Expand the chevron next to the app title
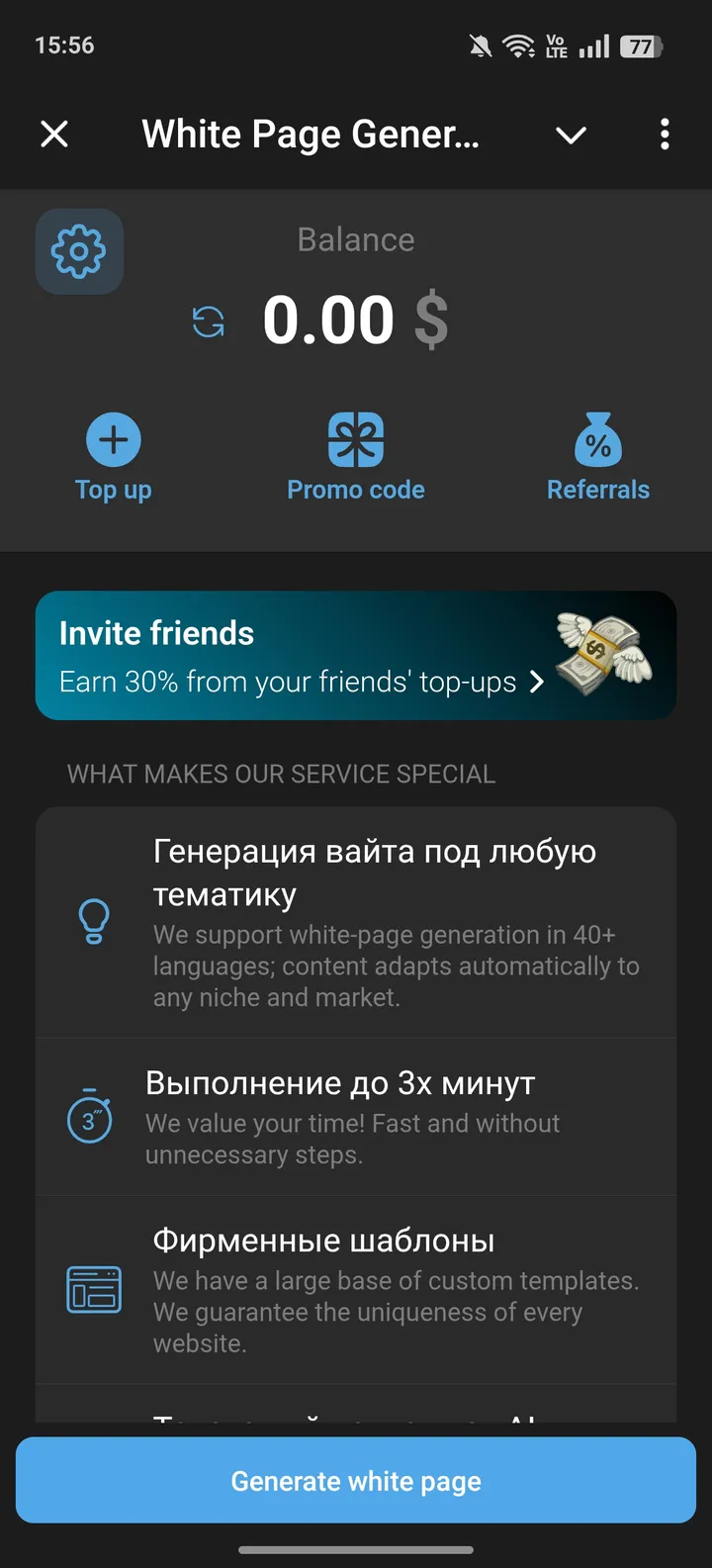This screenshot has height=1568, width=712. pyautogui.click(x=571, y=135)
